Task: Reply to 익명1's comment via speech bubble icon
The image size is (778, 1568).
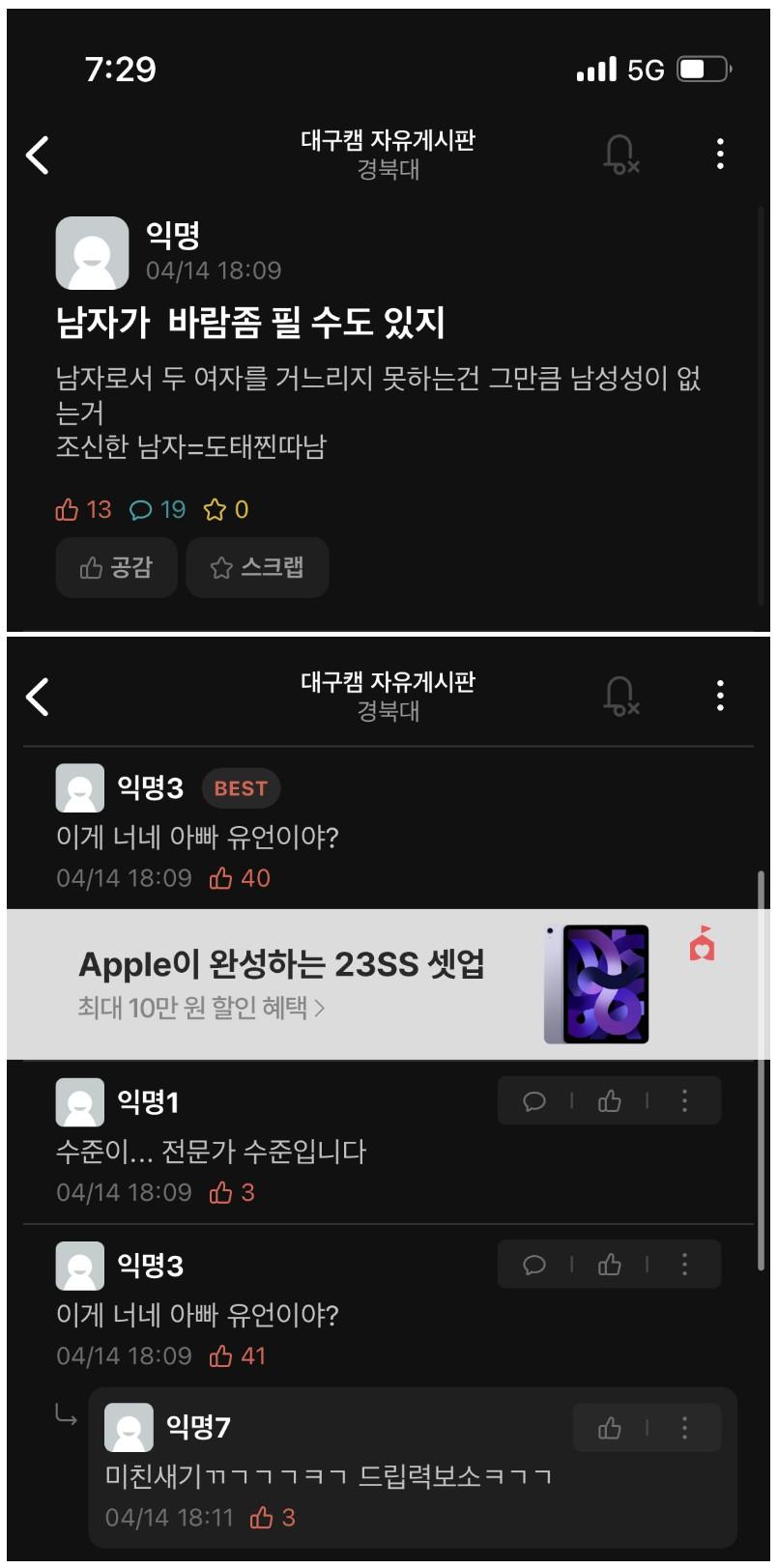Action: pos(534,1100)
